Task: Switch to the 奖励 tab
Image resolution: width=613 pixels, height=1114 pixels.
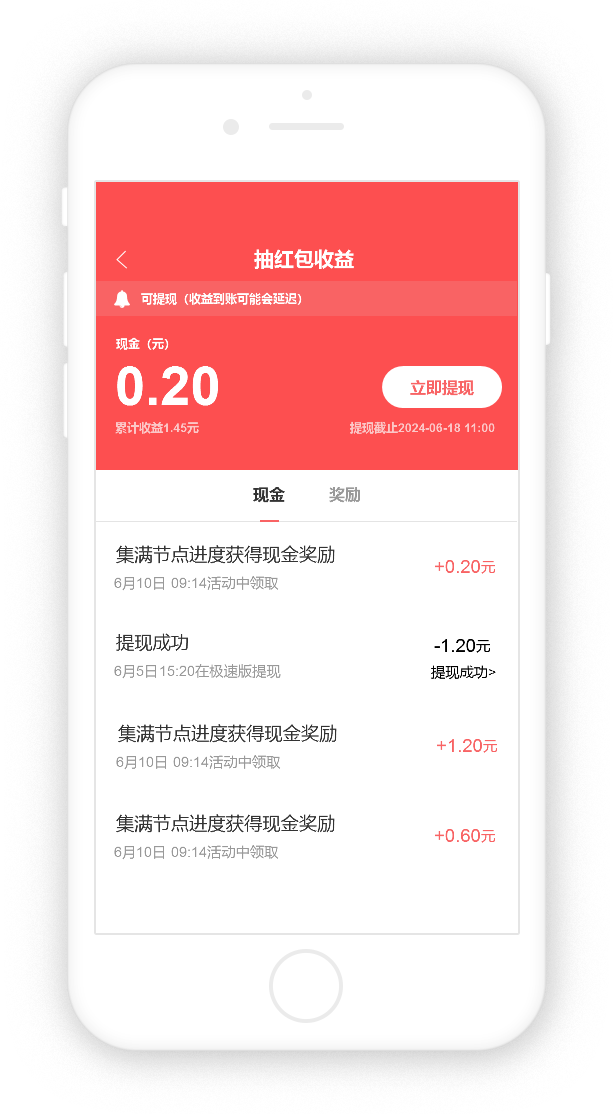Action: 345,494
